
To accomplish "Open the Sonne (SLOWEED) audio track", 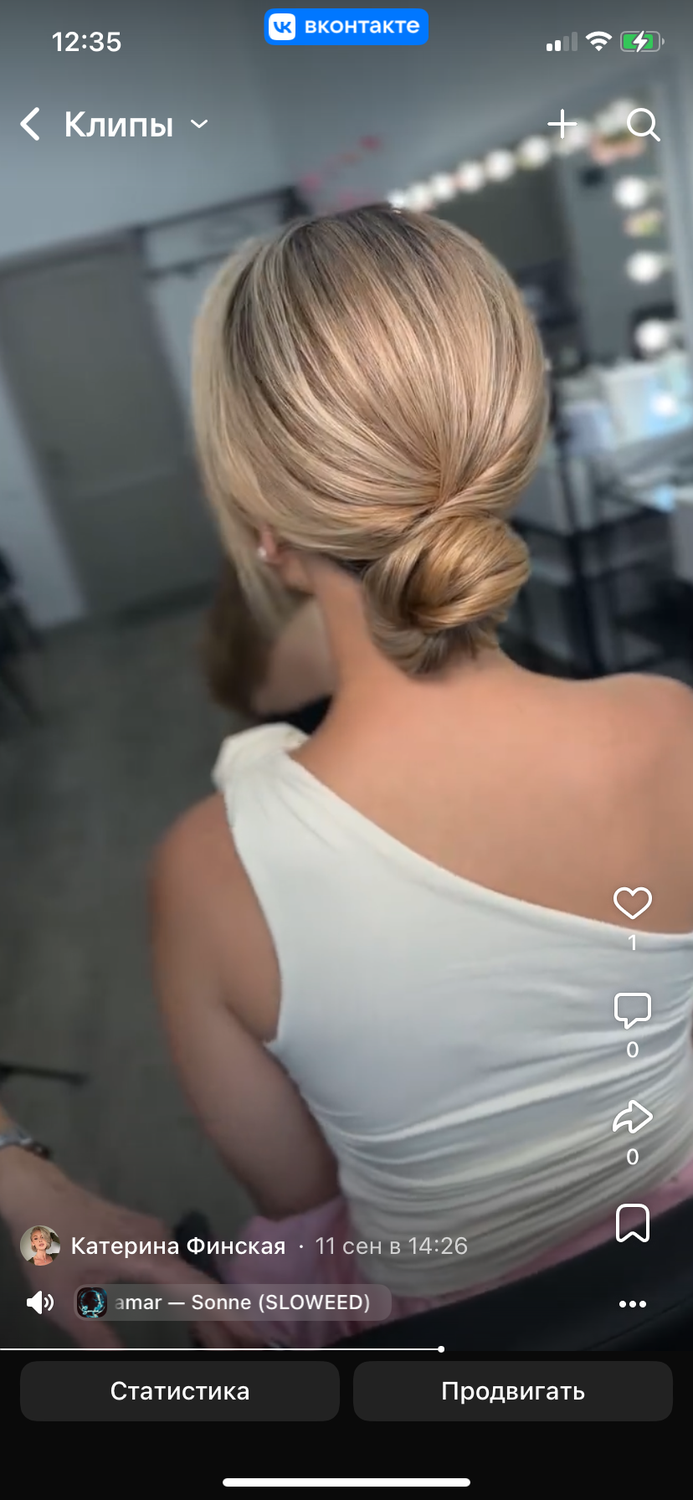I will [x=233, y=1302].
